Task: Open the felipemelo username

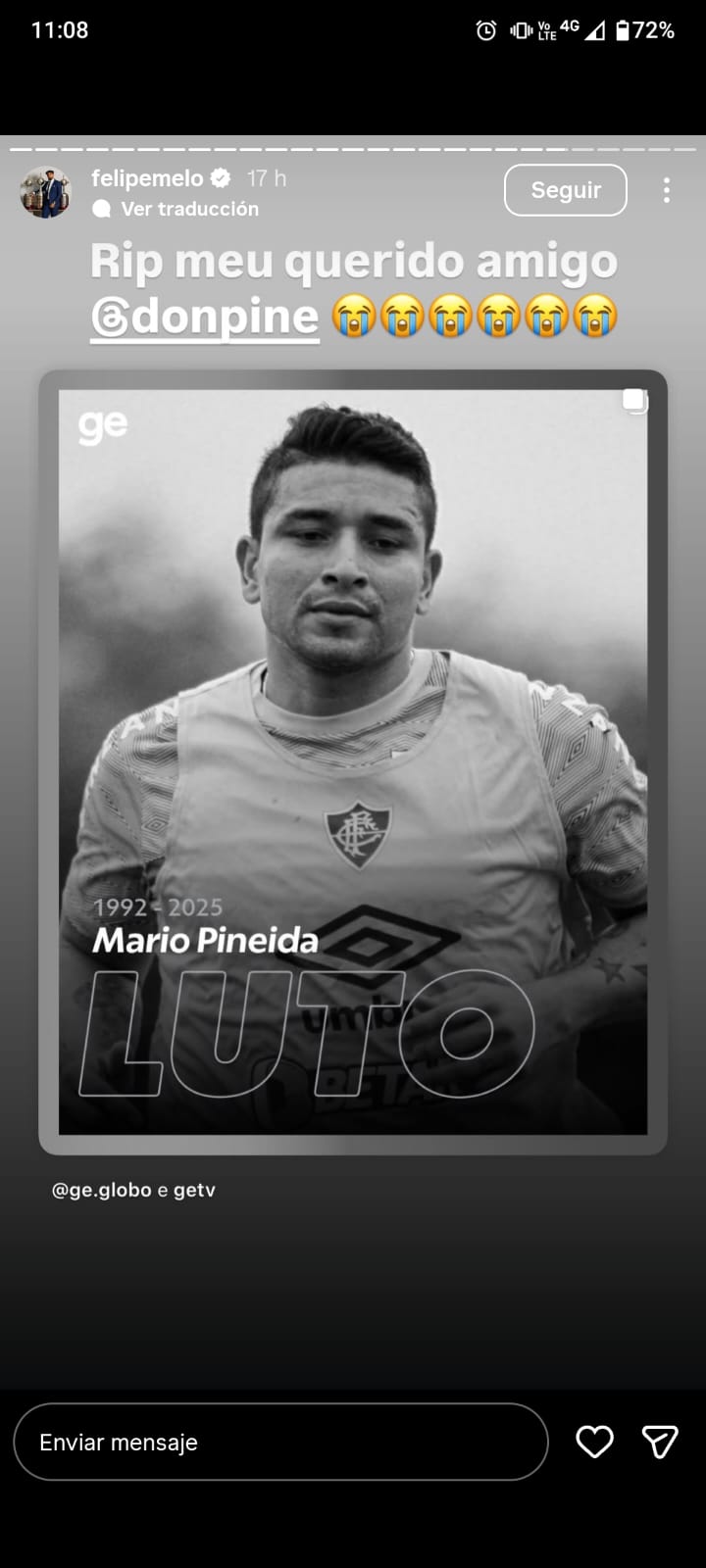Action: 147,178
